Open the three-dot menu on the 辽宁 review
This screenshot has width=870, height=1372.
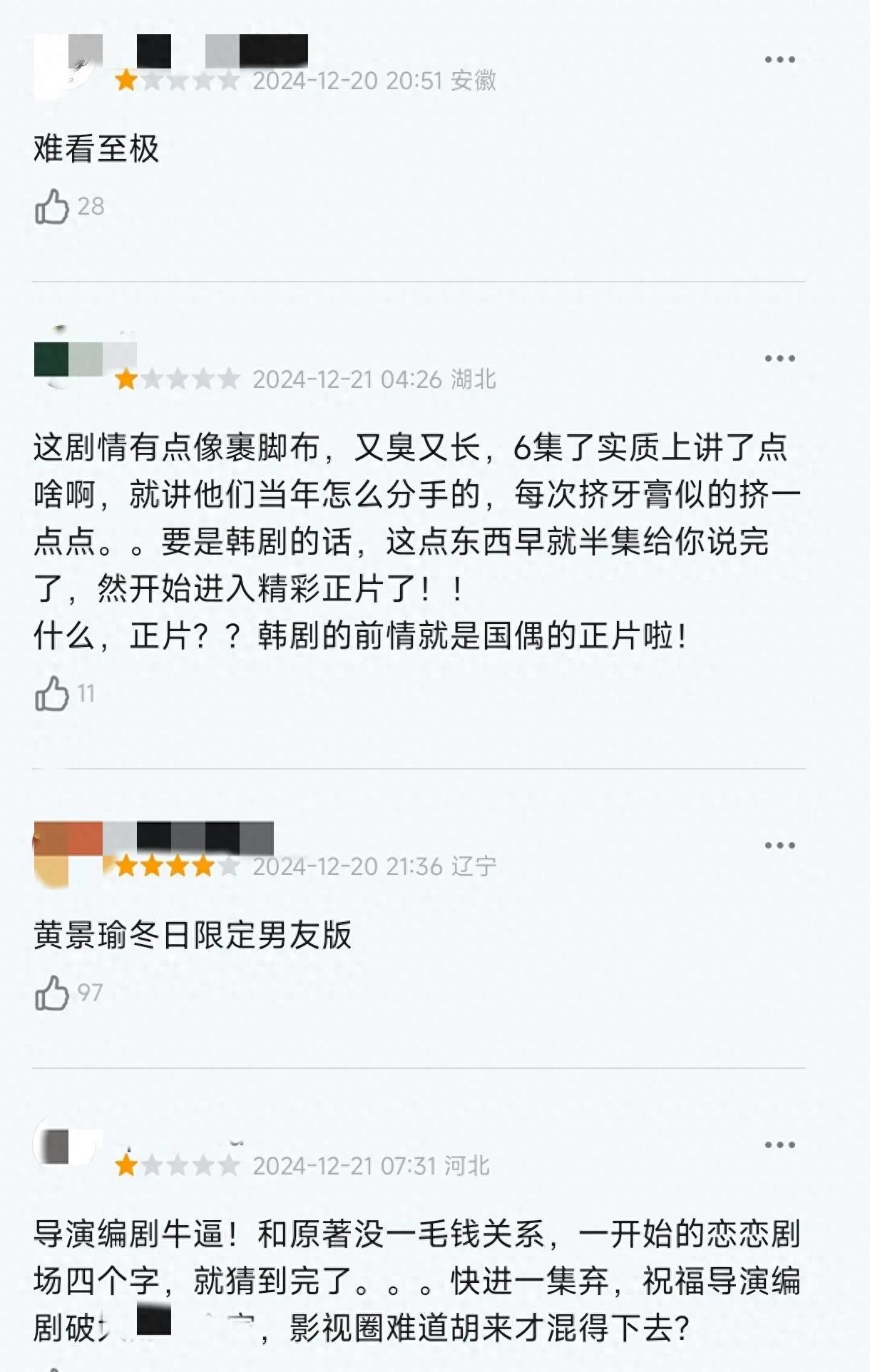click(779, 846)
